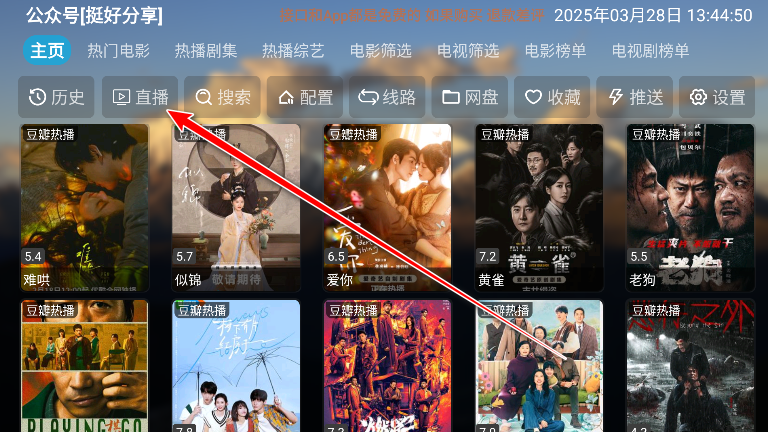Screen dimensions: 768x432
Task: Switch to the 电视剧榜单 tab
Action: pos(650,51)
